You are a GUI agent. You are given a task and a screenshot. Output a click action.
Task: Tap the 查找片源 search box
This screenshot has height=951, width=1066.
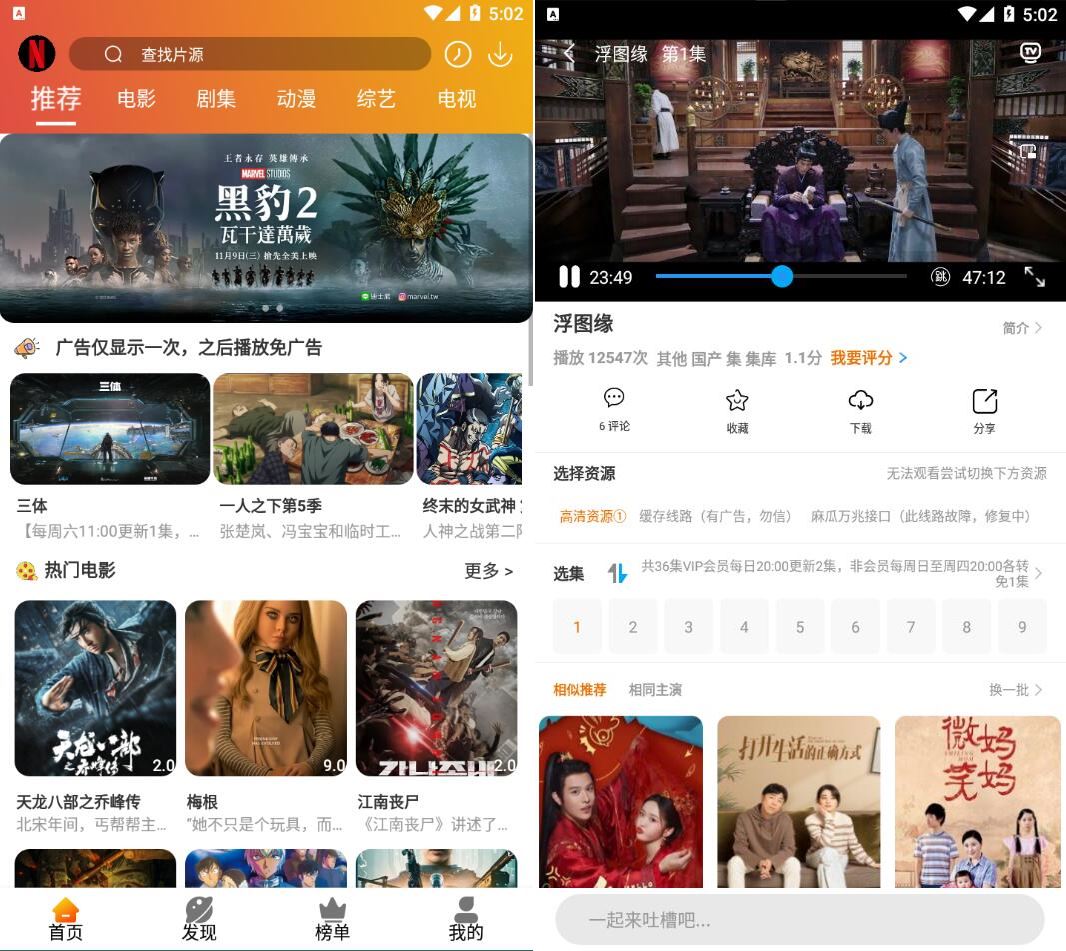[250, 54]
